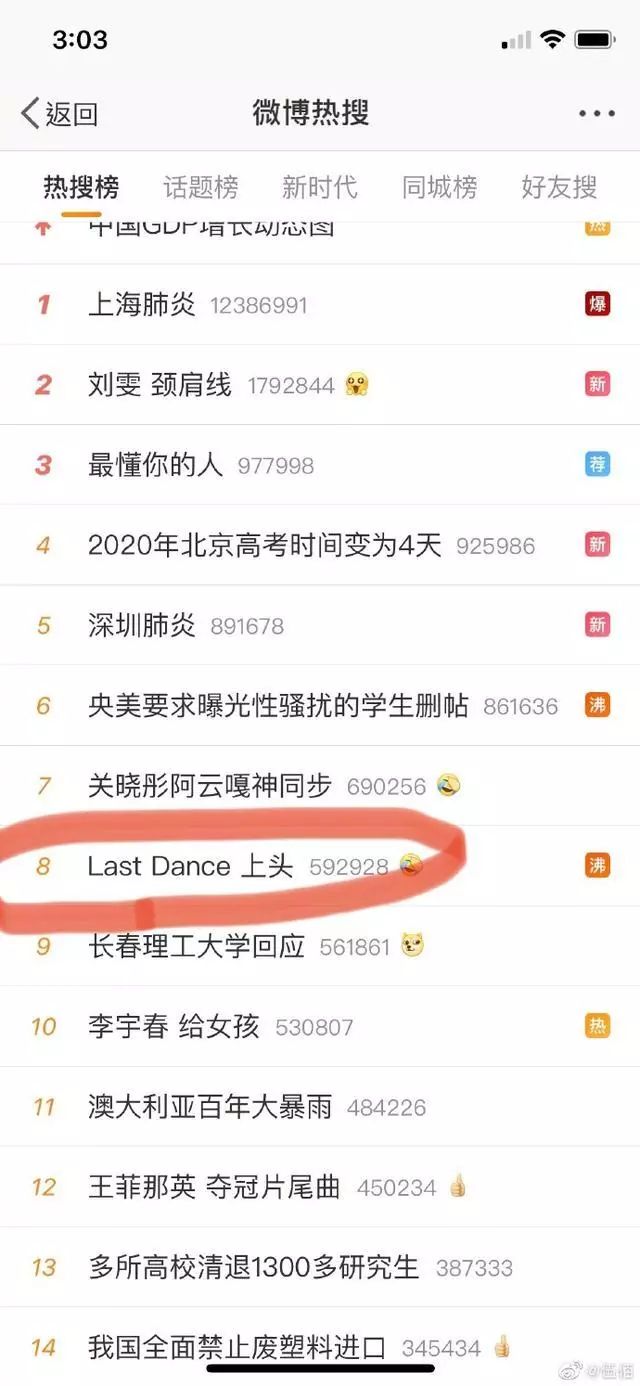Open the 上海肺炎 trending topic
This screenshot has width=640, height=1386.
[142, 304]
